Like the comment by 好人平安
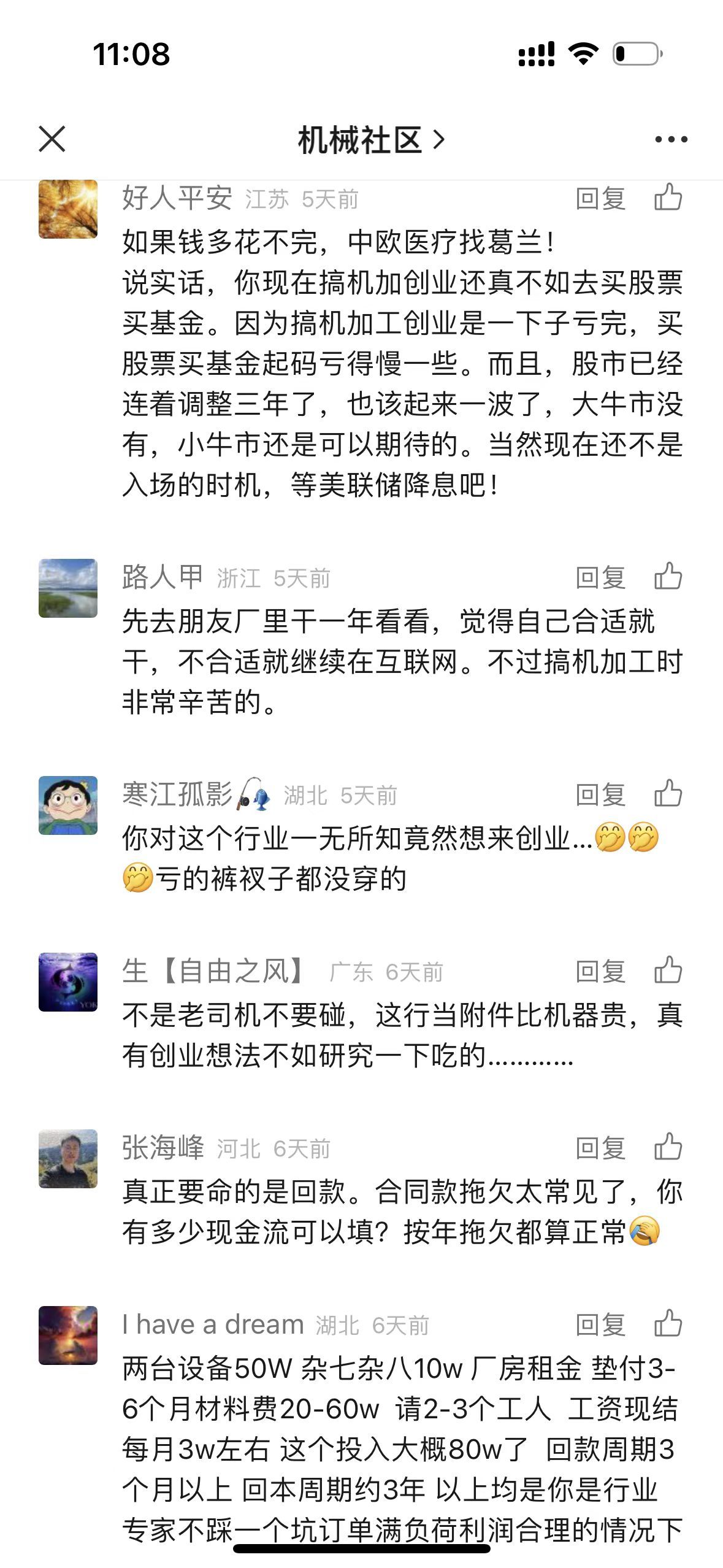 pyautogui.click(x=668, y=198)
